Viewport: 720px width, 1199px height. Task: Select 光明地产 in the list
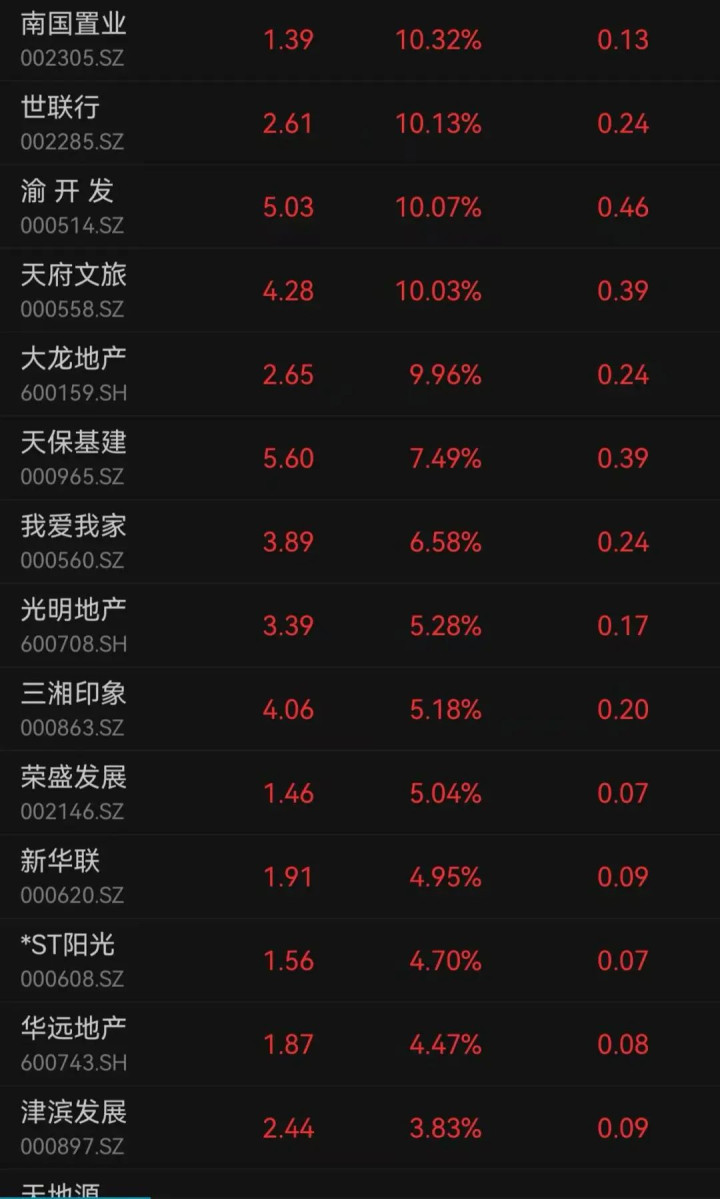[360, 625]
